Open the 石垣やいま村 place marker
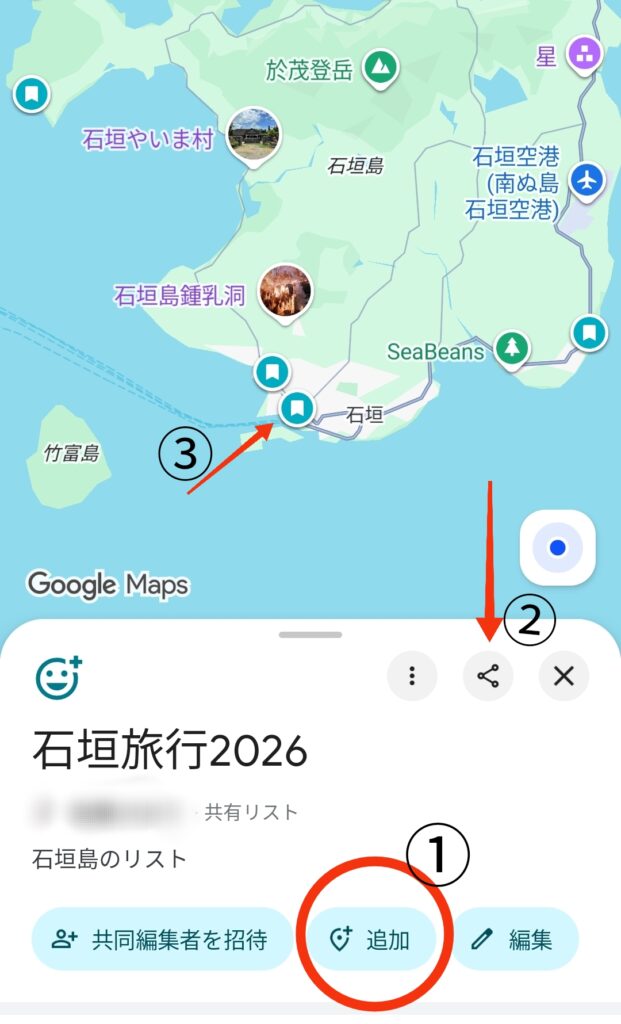 pyautogui.click(x=253, y=135)
